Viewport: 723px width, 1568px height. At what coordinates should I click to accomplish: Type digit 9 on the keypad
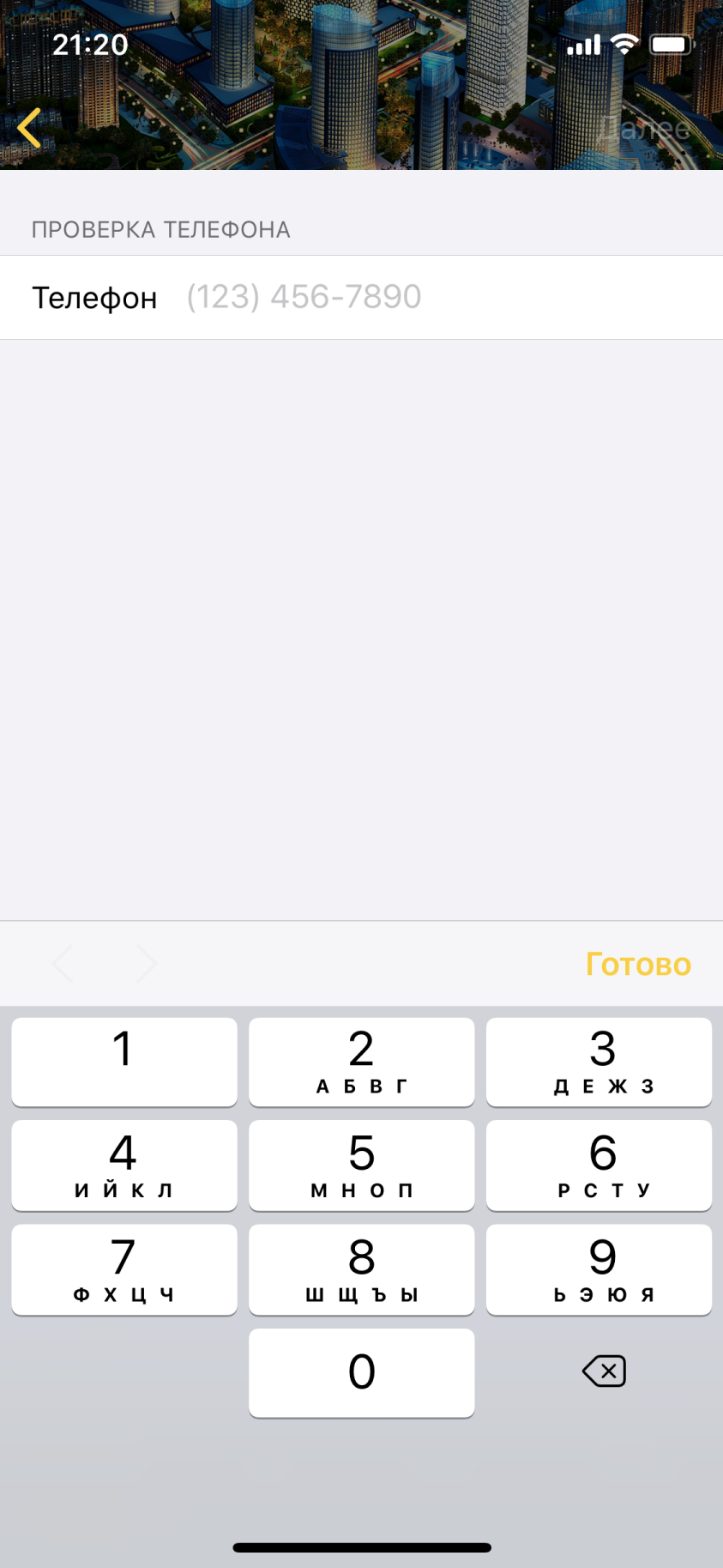(599, 1269)
